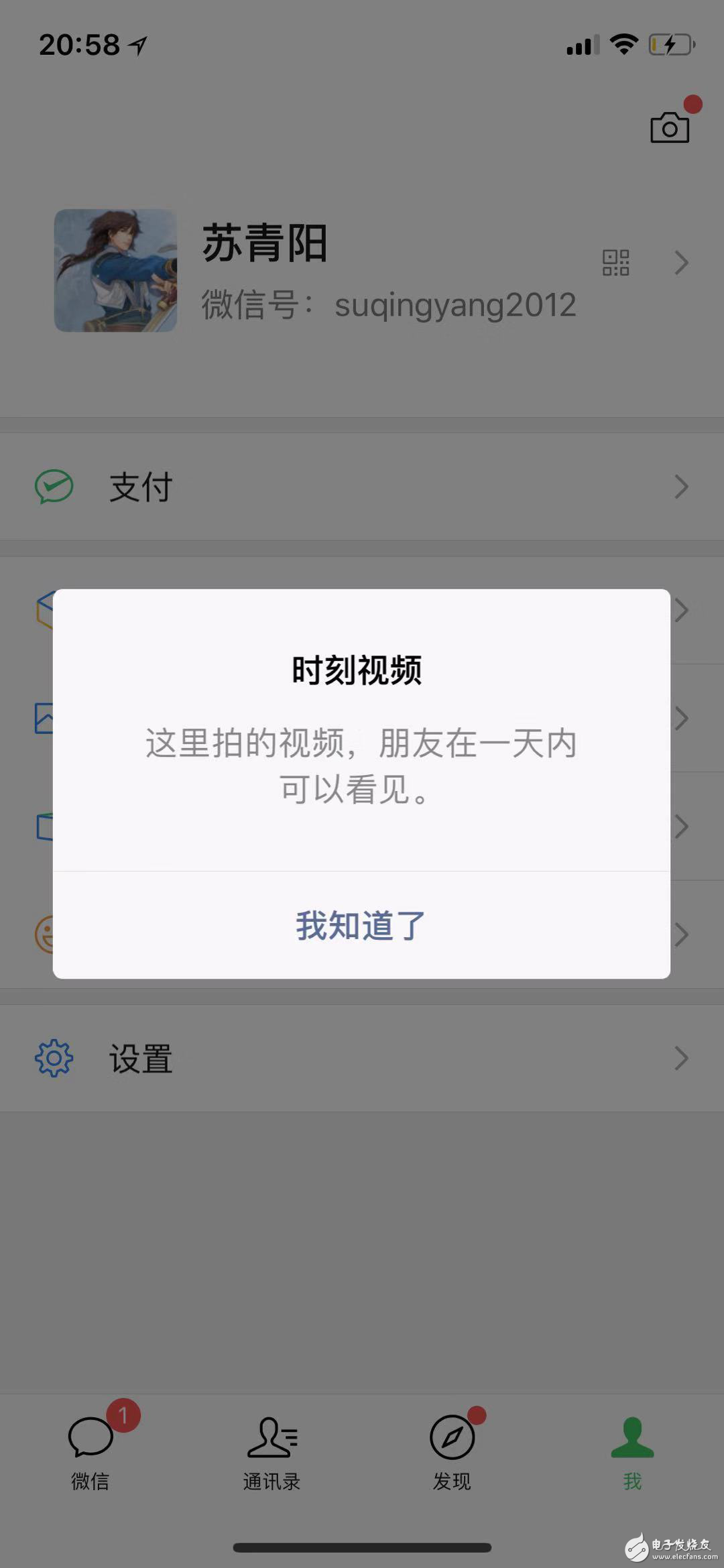Screen dimensions: 724x1568
Task: Open WeChat Pay via the green payment icon
Action: [x=55, y=485]
